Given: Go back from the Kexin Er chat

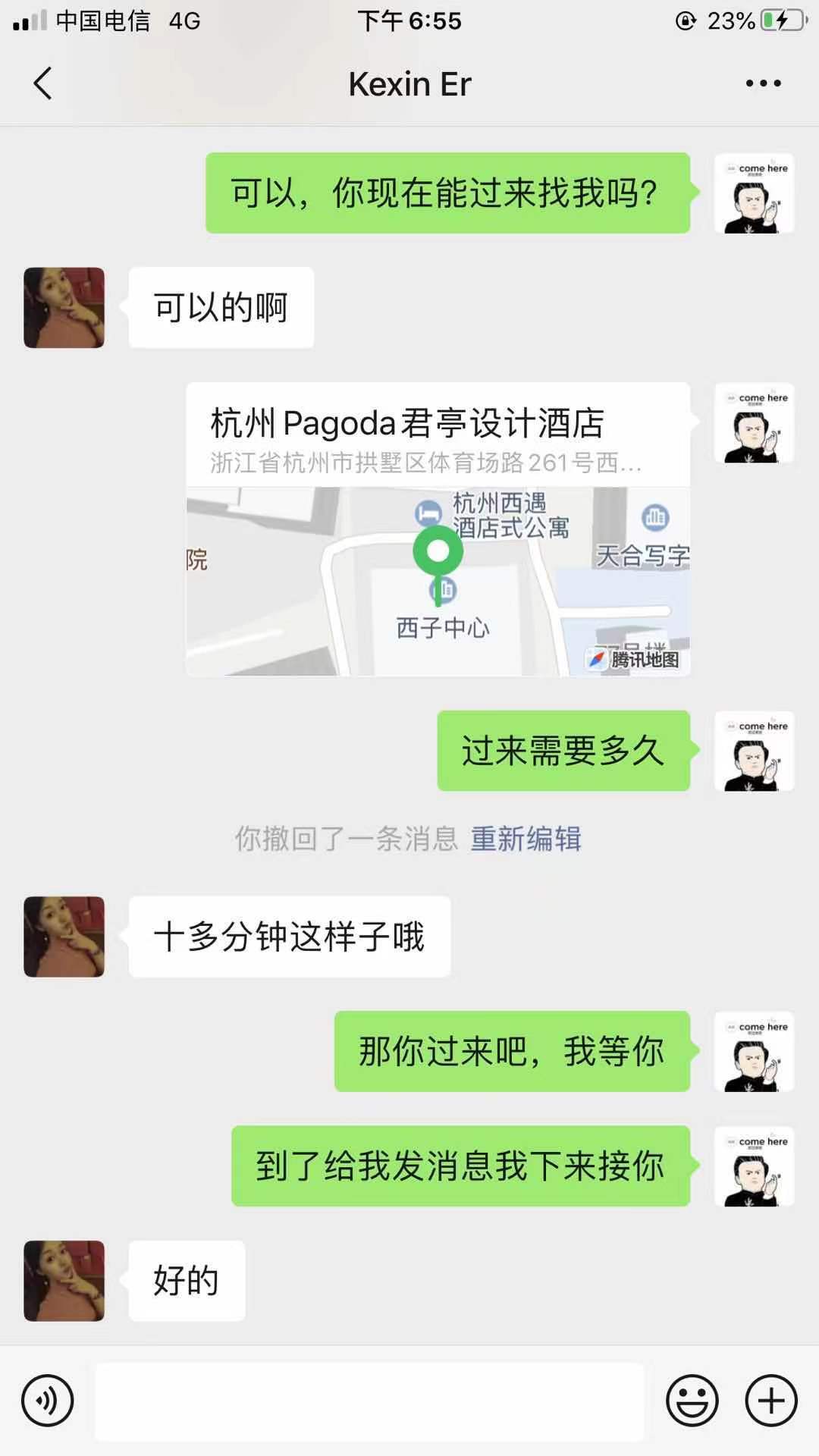Looking at the screenshot, I should [x=42, y=83].
